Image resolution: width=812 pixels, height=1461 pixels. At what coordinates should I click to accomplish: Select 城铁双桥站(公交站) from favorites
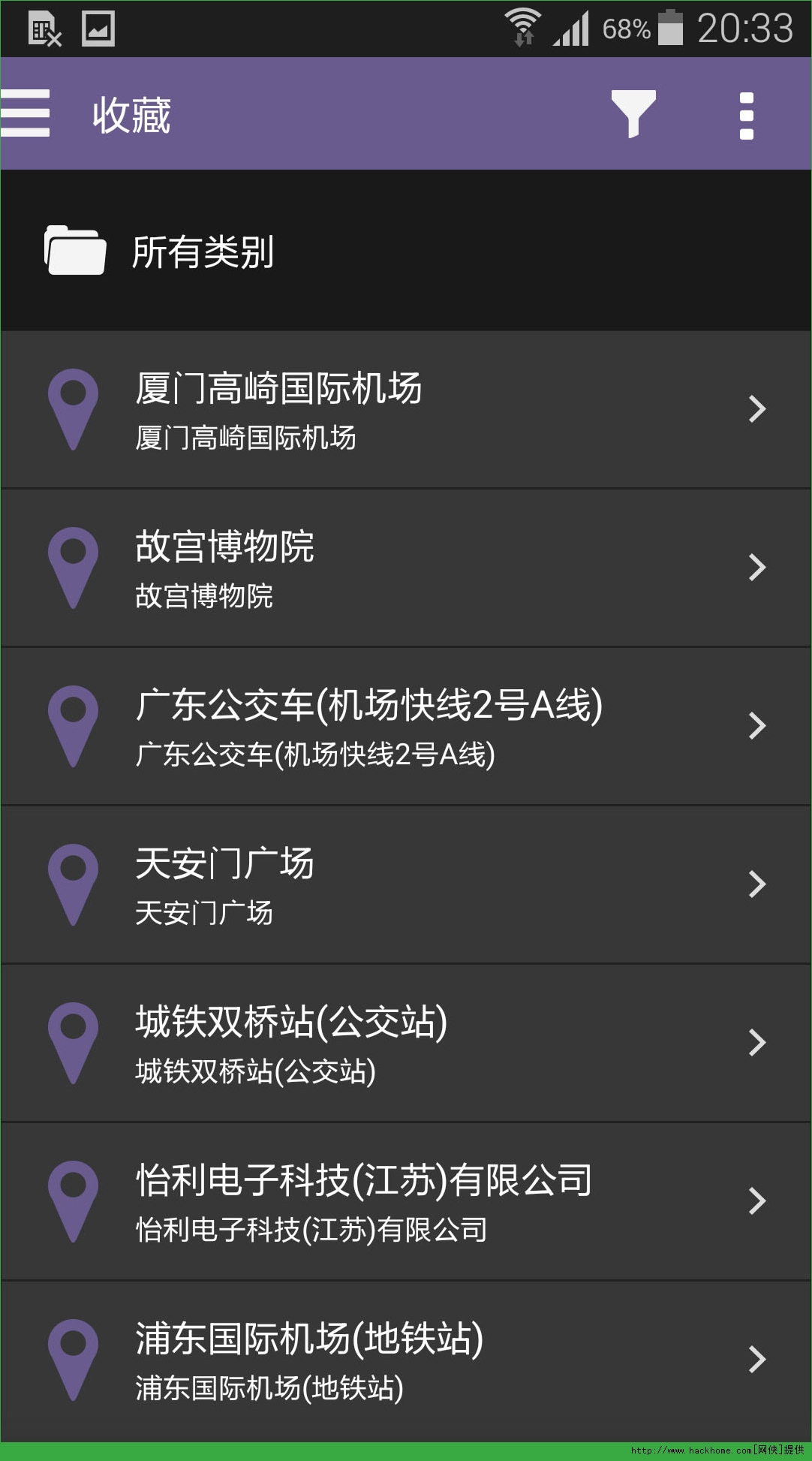tap(405, 1044)
